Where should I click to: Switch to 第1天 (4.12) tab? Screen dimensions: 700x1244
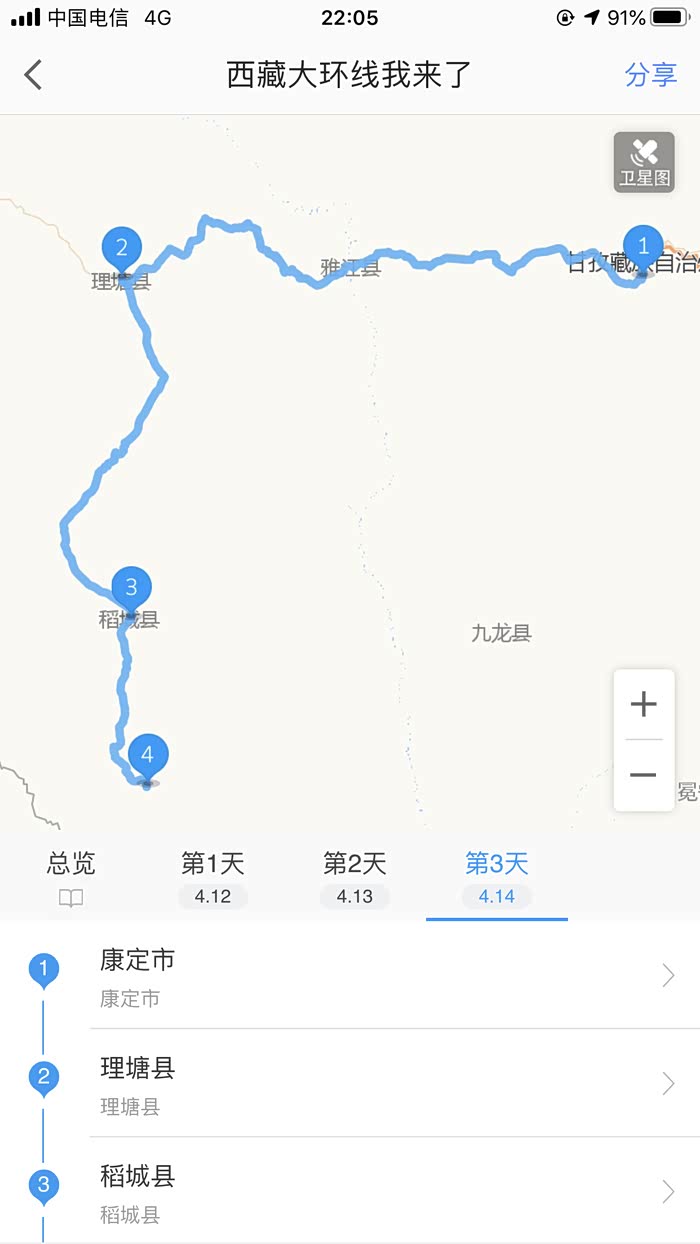(213, 877)
